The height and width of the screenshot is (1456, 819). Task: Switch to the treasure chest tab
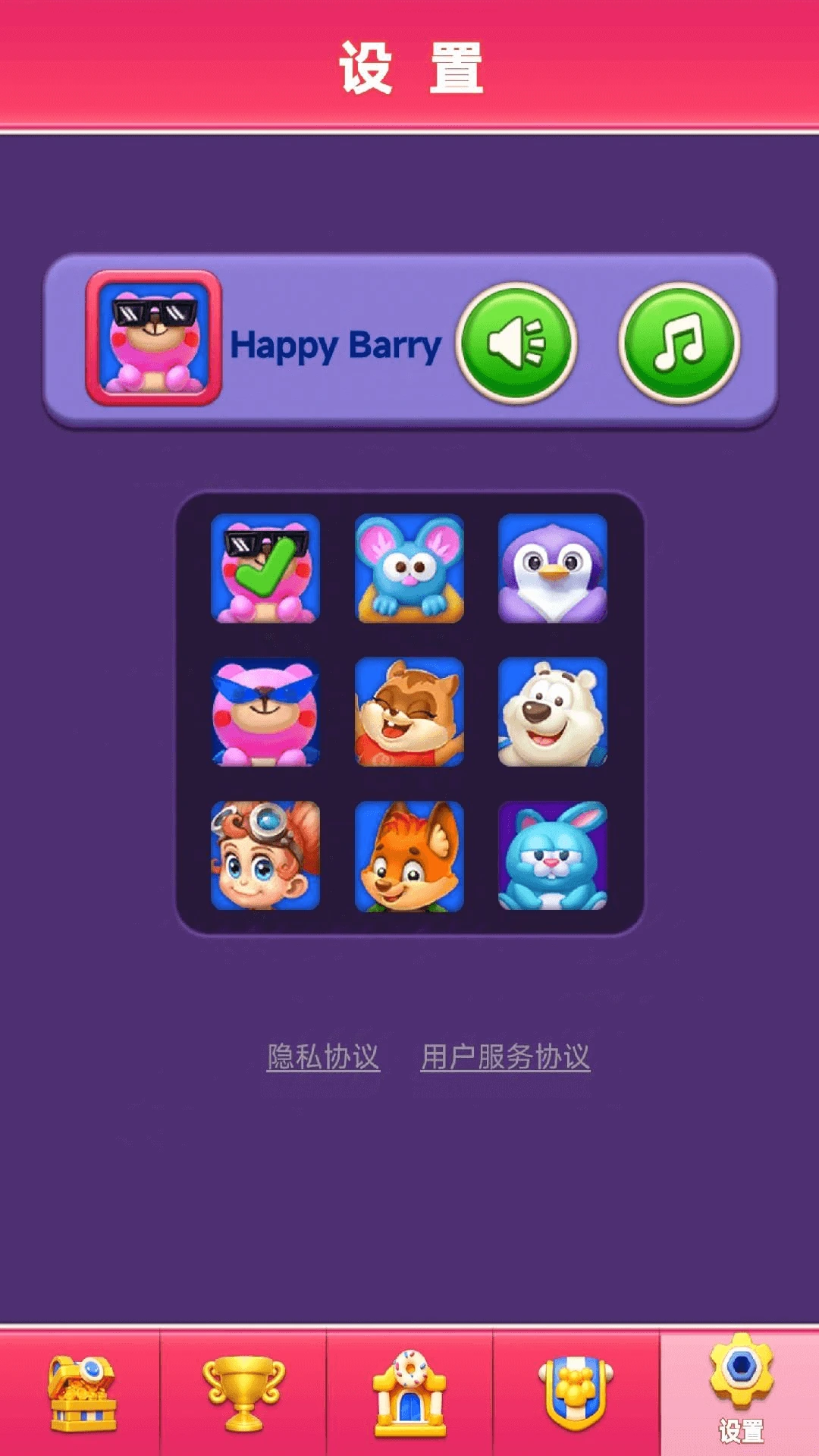tap(81, 1394)
